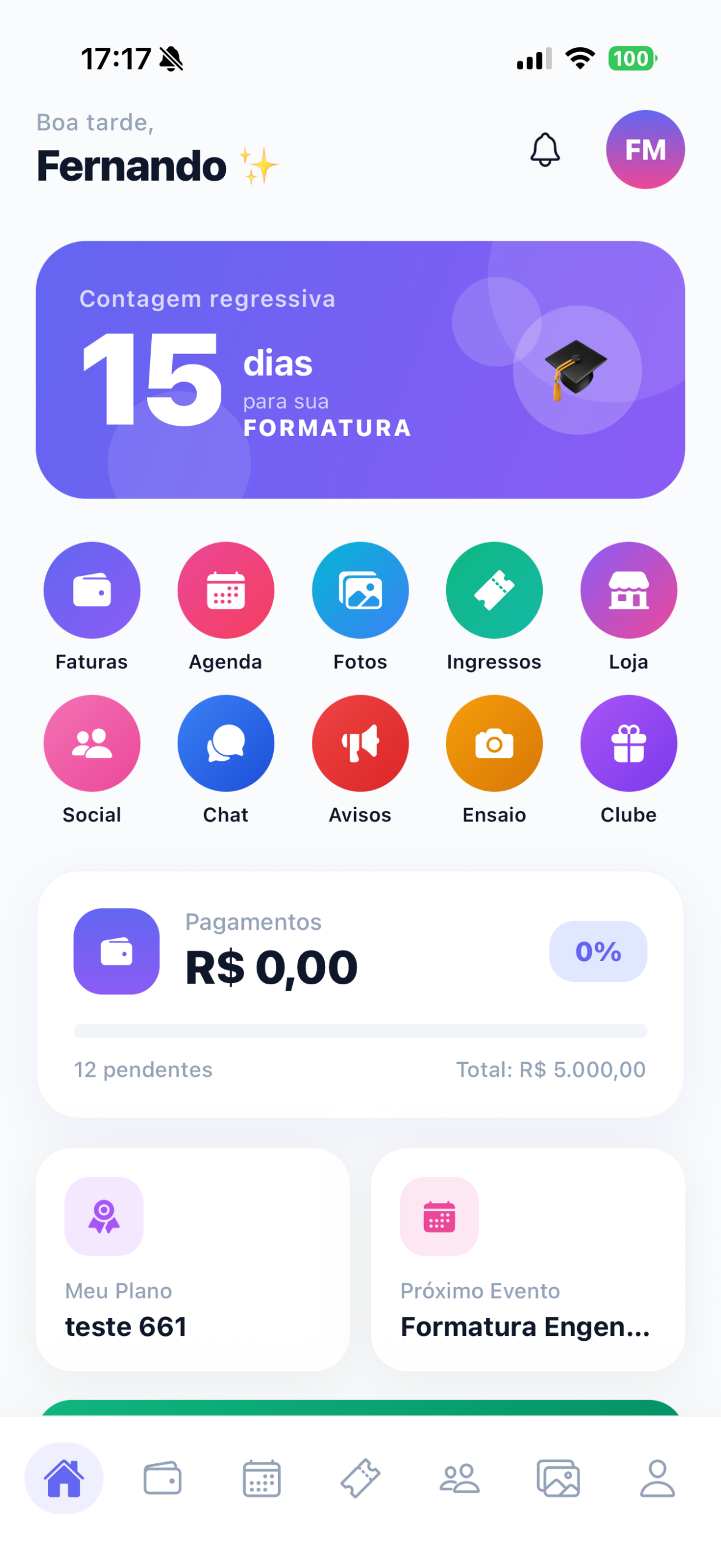The image size is (721, 1568).
Task: Open the Social community icon
Action: click(92, 742)
